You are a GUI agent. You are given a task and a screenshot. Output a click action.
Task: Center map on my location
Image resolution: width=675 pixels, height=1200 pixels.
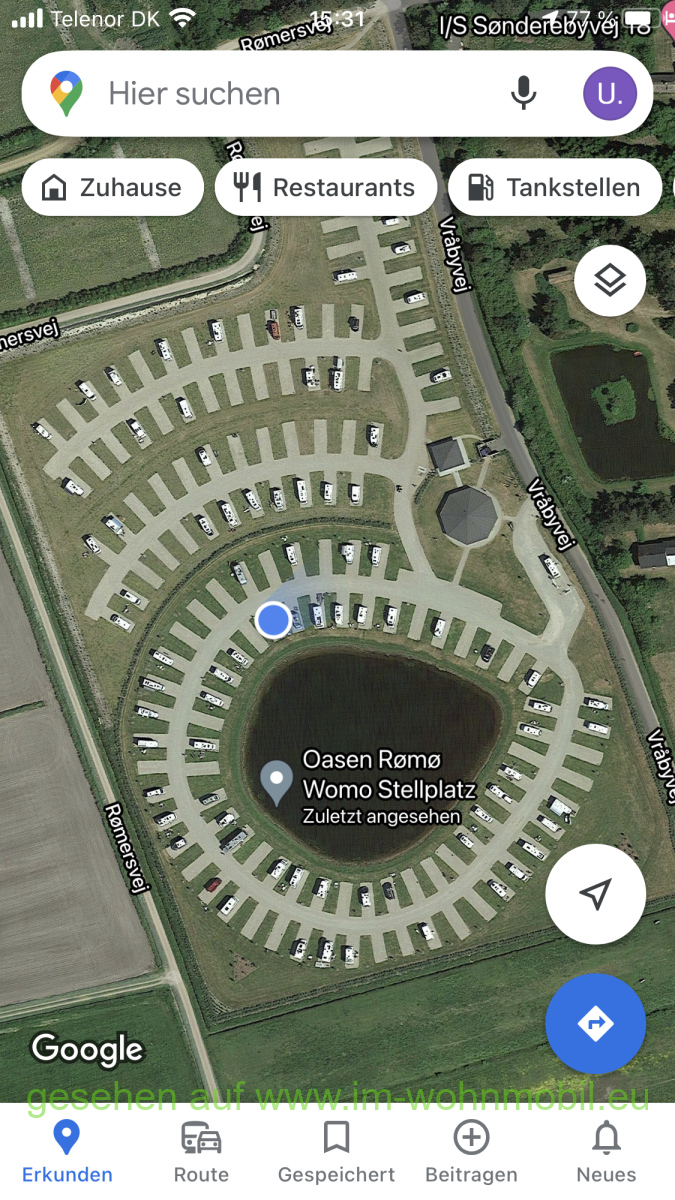coord(595,894)
